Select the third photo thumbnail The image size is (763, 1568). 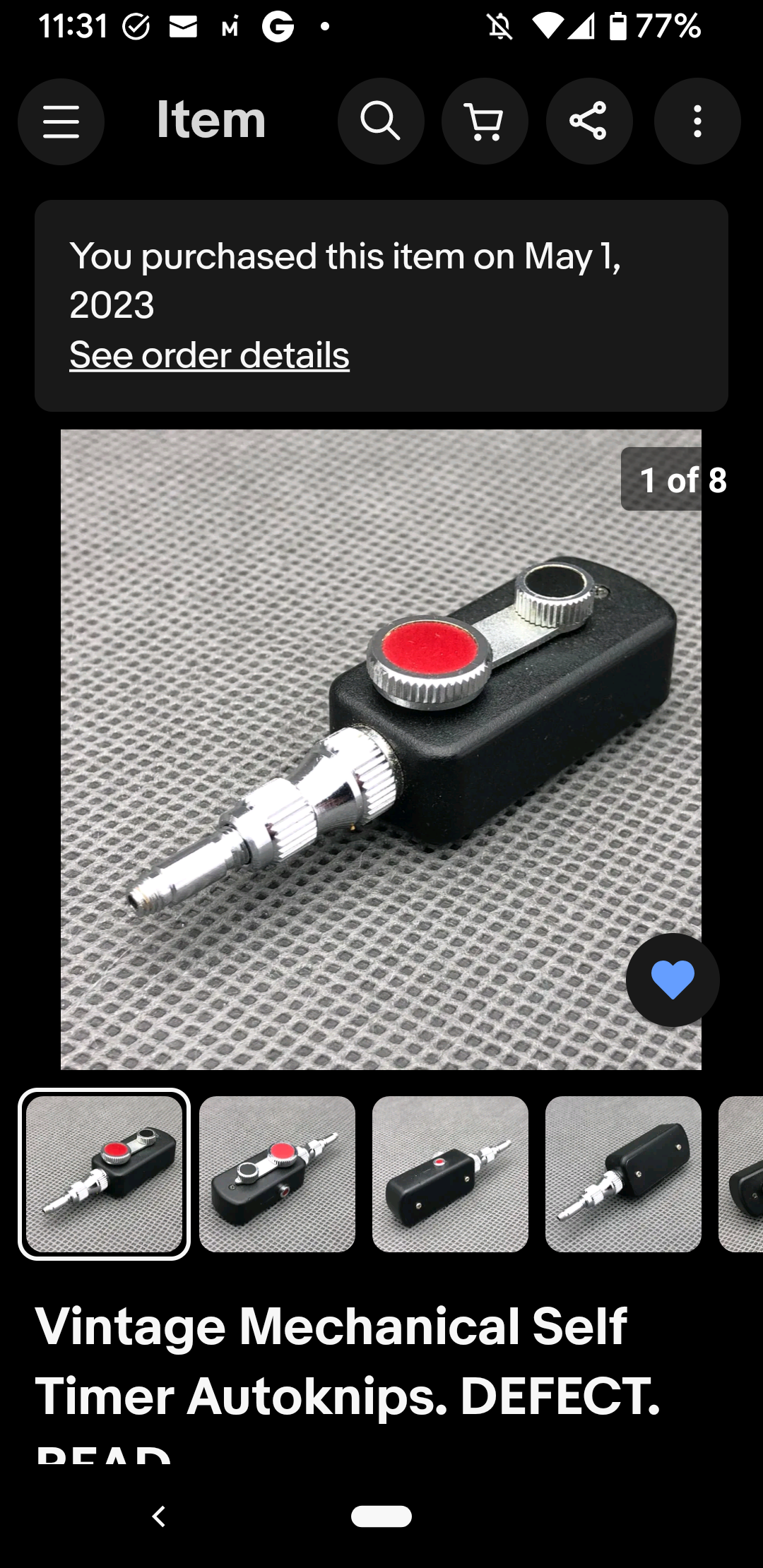(450, 1174)
